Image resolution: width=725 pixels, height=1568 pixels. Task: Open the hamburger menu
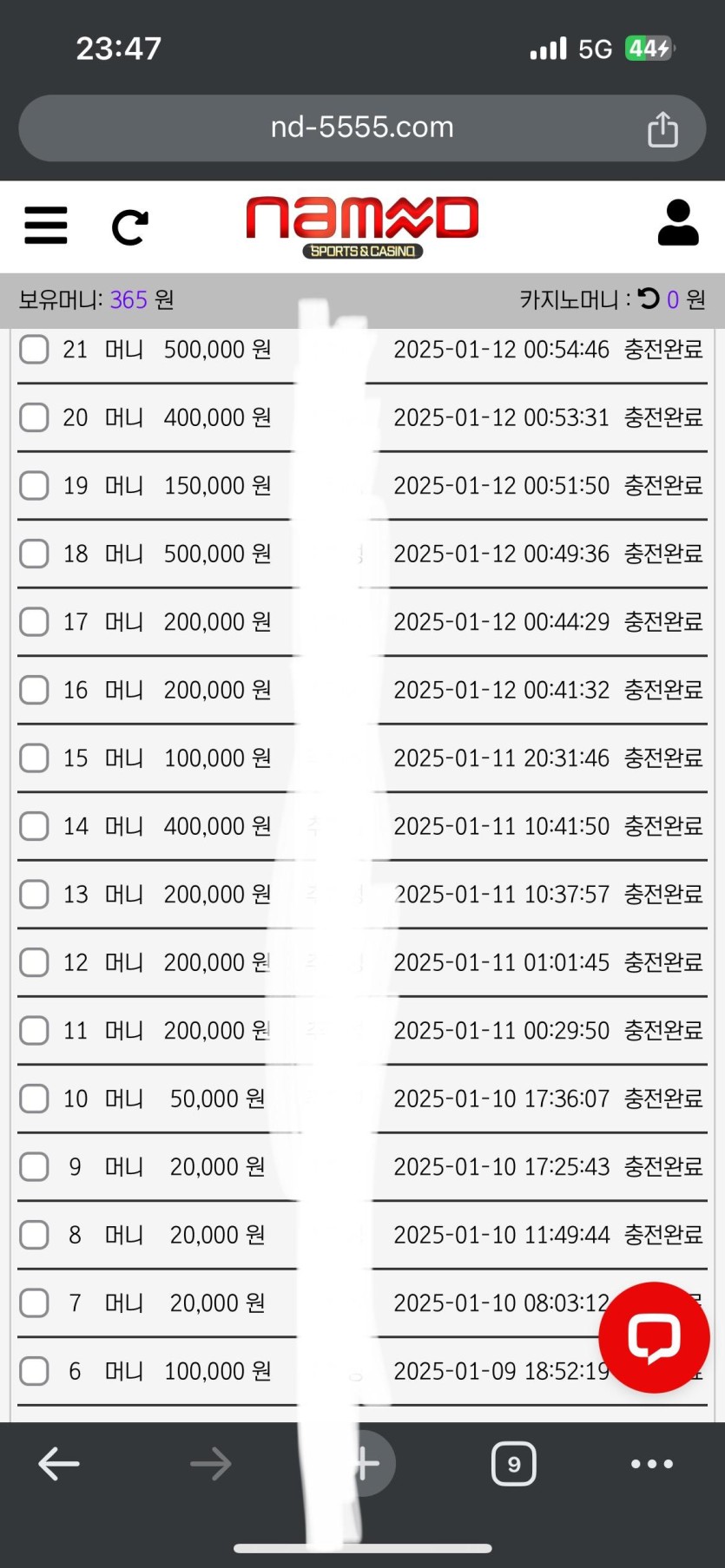(x=45, y=226)
